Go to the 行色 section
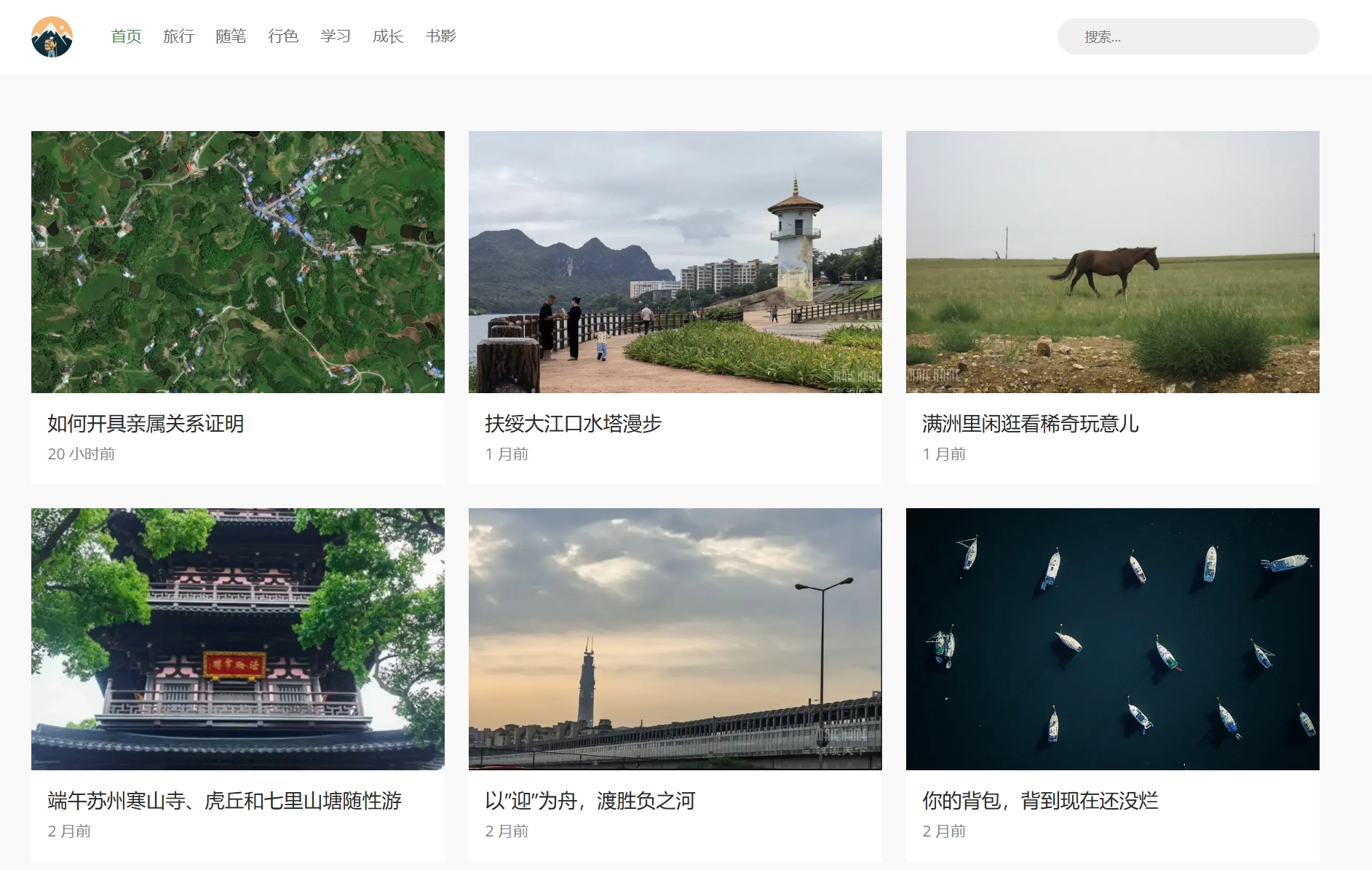The height and width of the screenshot is (870, 1372). (283, 36)
